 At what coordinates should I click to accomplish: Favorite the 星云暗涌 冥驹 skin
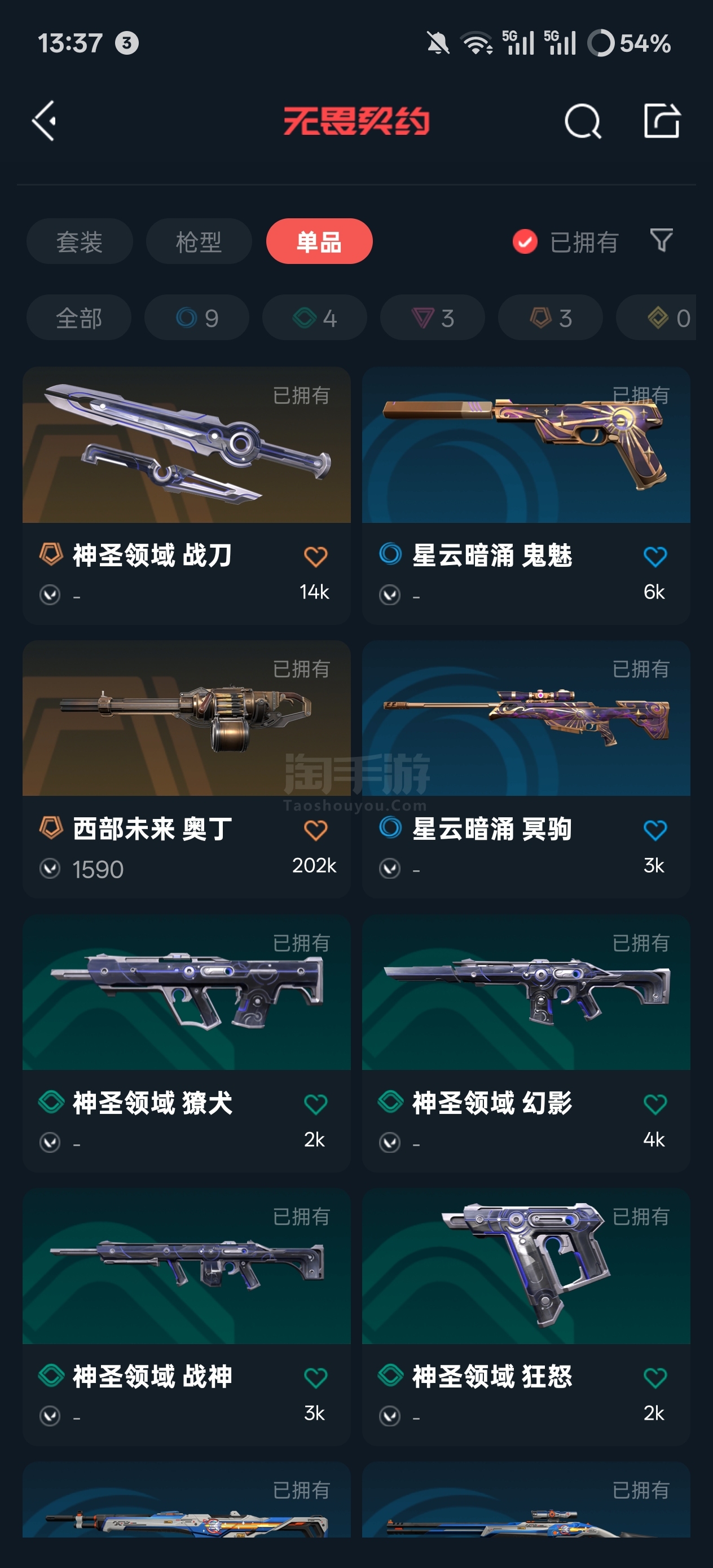(655, 830)
